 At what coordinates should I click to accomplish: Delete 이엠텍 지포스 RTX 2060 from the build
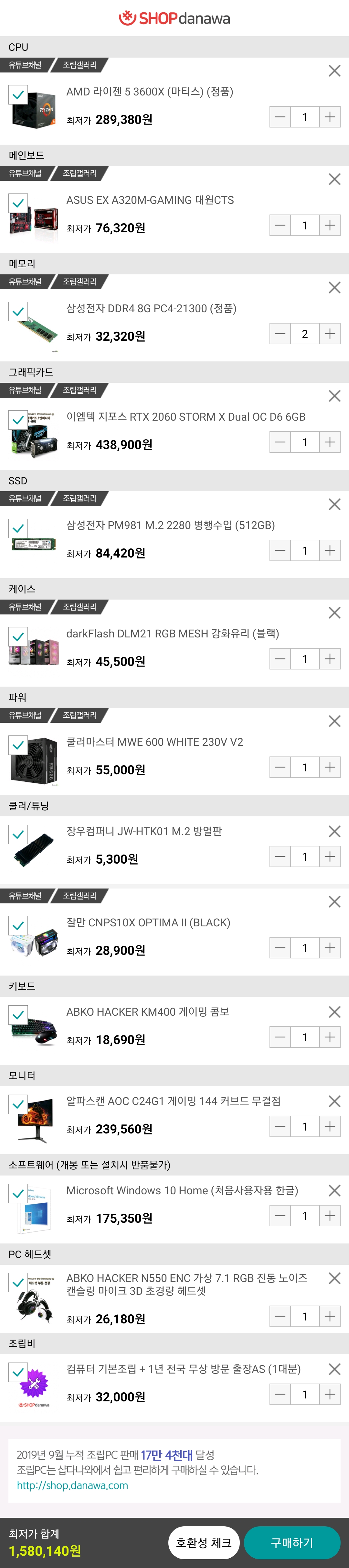click(x=334, y=396)
